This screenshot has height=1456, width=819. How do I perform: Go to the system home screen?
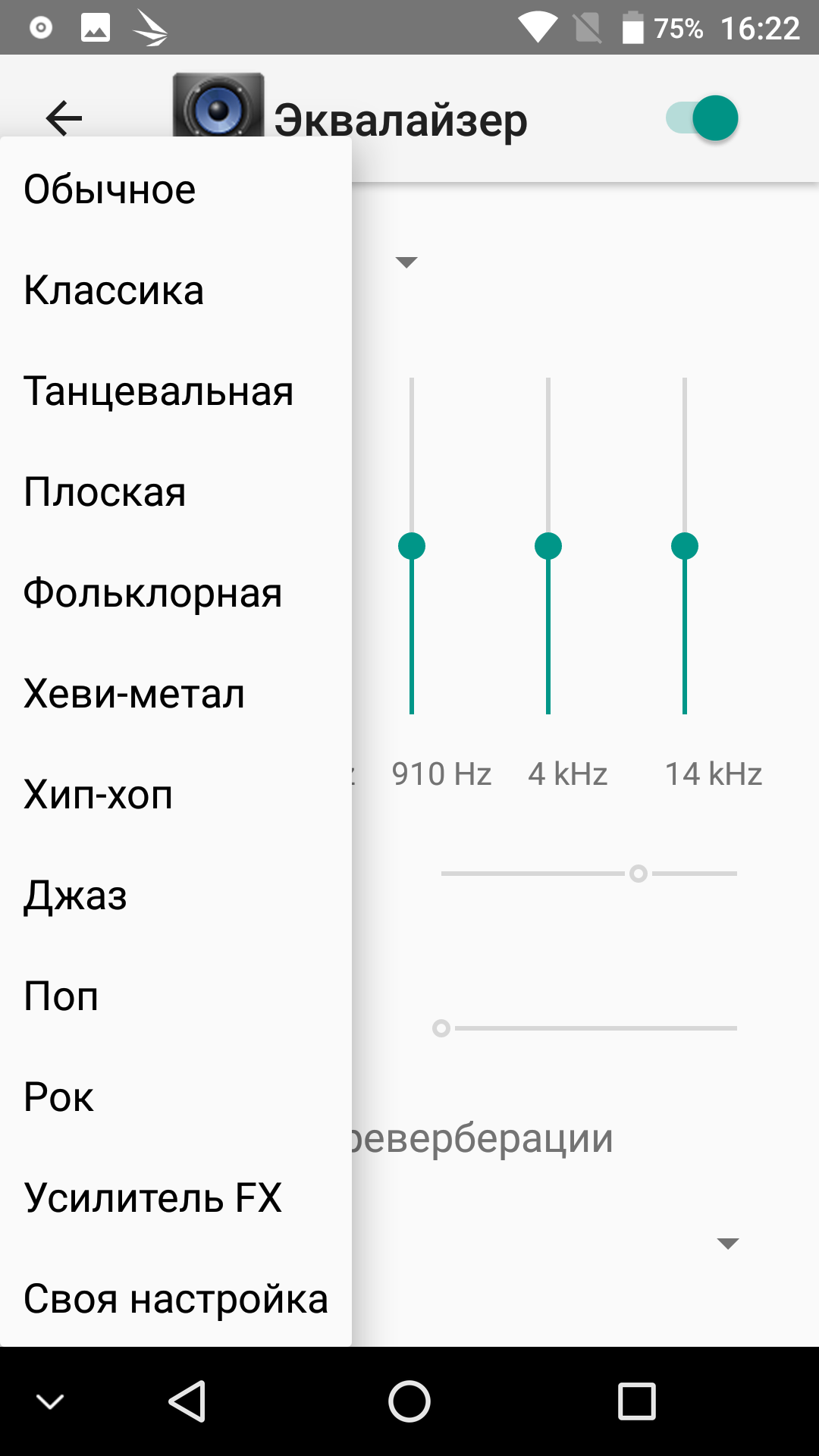[409, 1401]
